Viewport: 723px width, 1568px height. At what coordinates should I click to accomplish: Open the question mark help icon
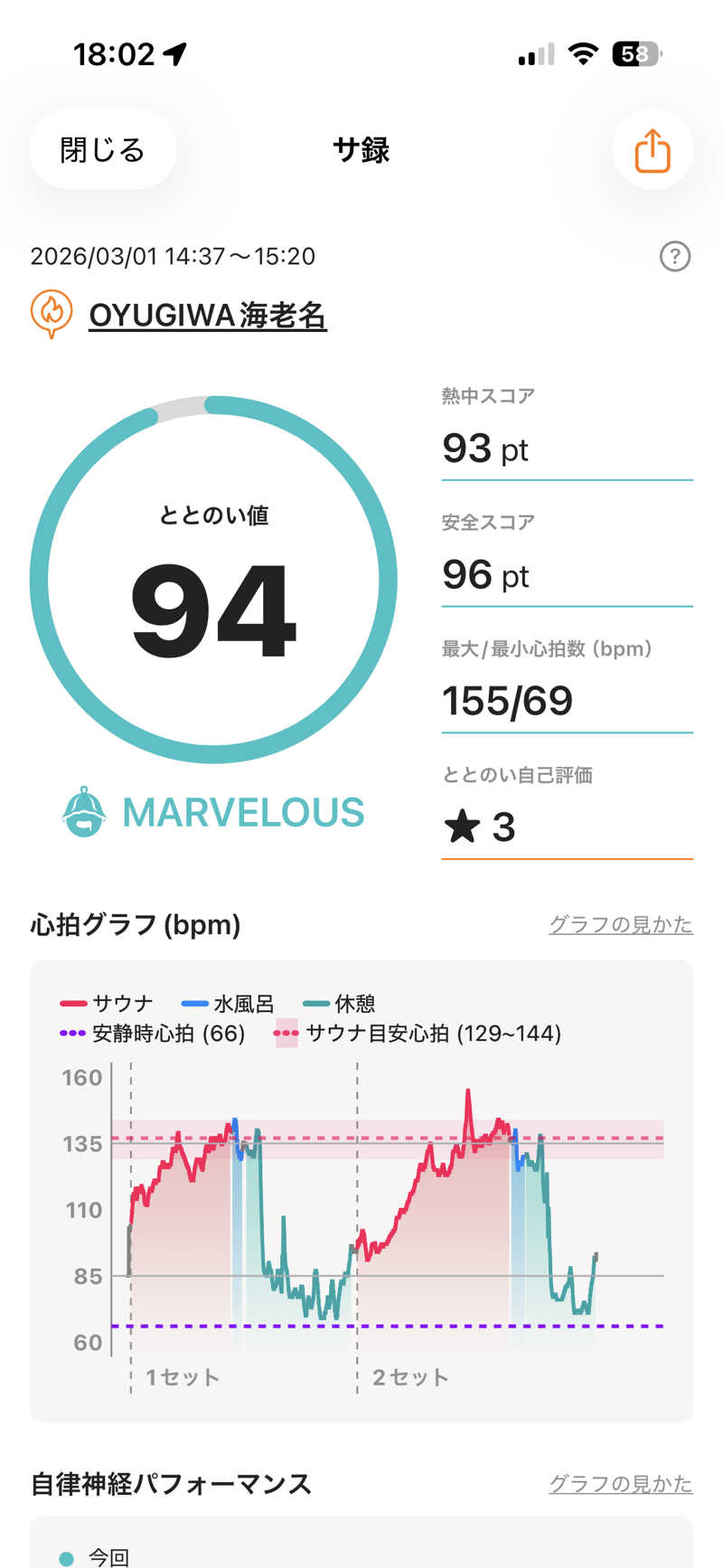674,257
